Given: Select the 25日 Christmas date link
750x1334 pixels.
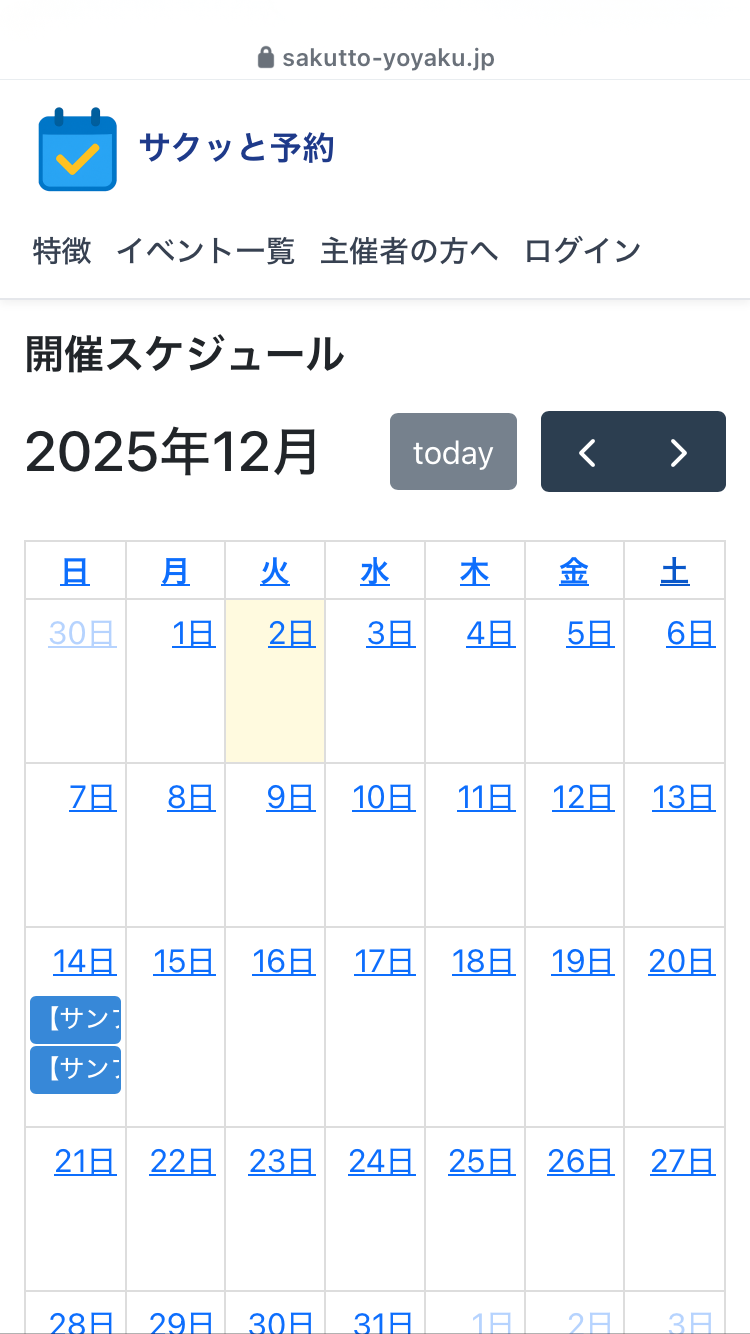Looking at the screenshot, I should (482, 1160).
